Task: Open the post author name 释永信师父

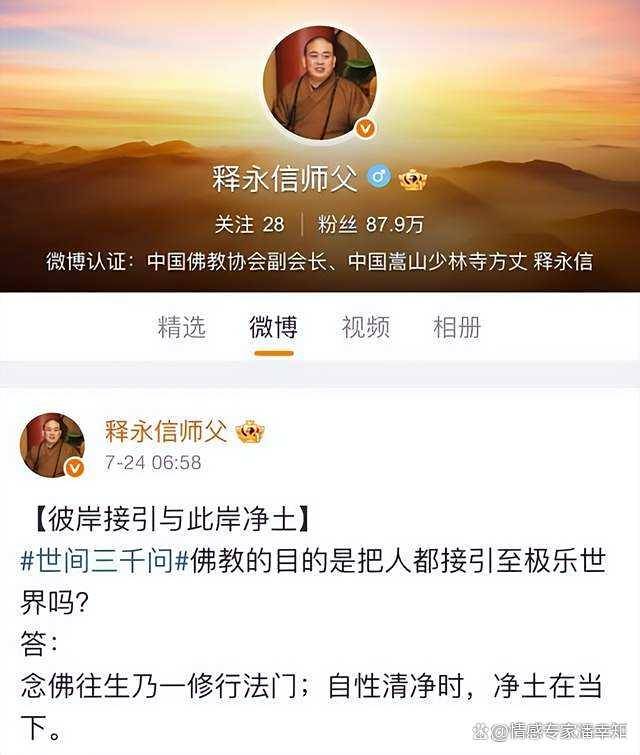Action: tap(167, 431)
